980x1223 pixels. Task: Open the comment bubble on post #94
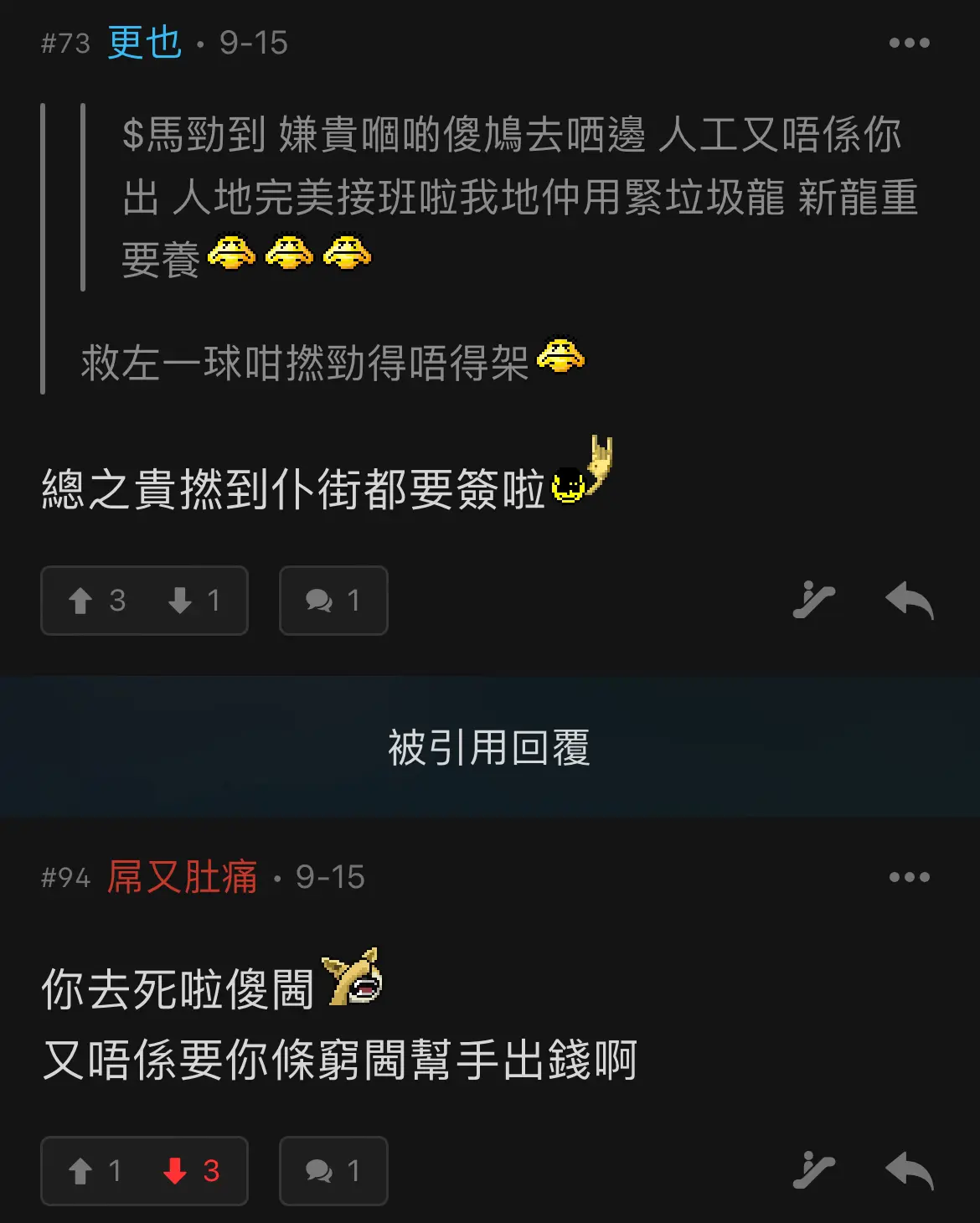pos(333,1171)
